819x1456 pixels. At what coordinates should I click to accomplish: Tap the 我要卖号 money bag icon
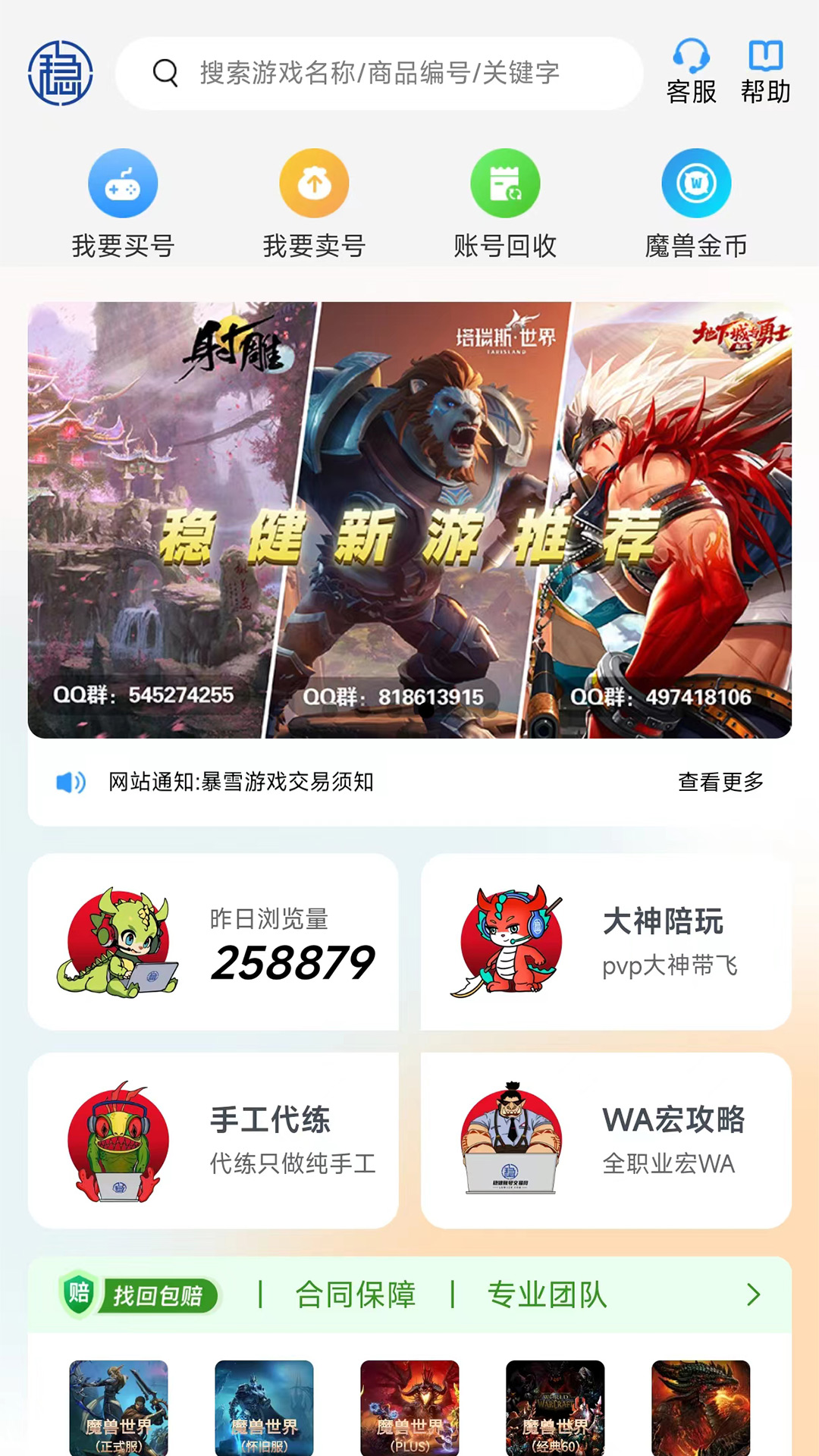[315, 182]
